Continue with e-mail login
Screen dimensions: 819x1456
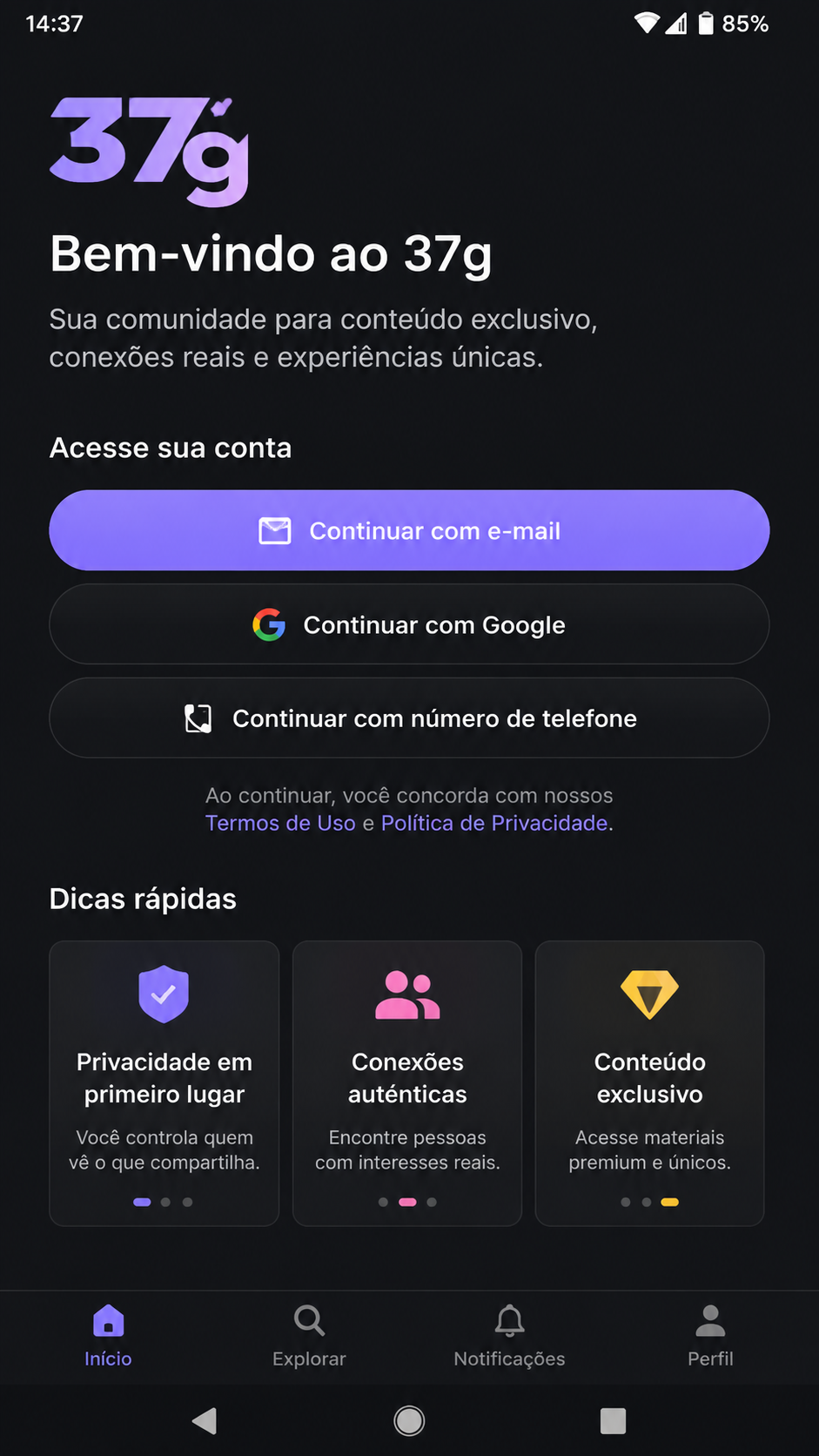409,530
